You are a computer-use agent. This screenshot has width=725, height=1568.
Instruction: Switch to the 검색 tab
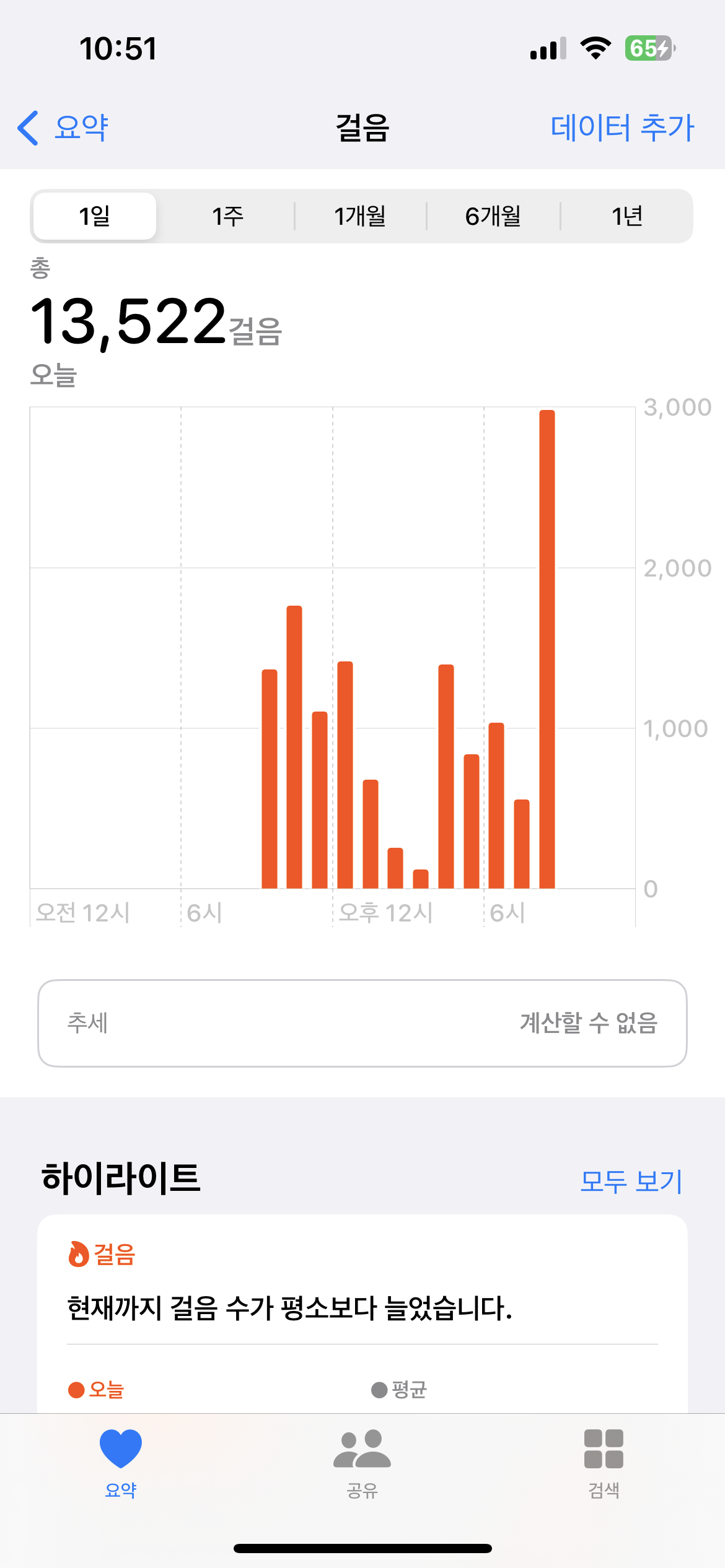(x=604, y=1463)
